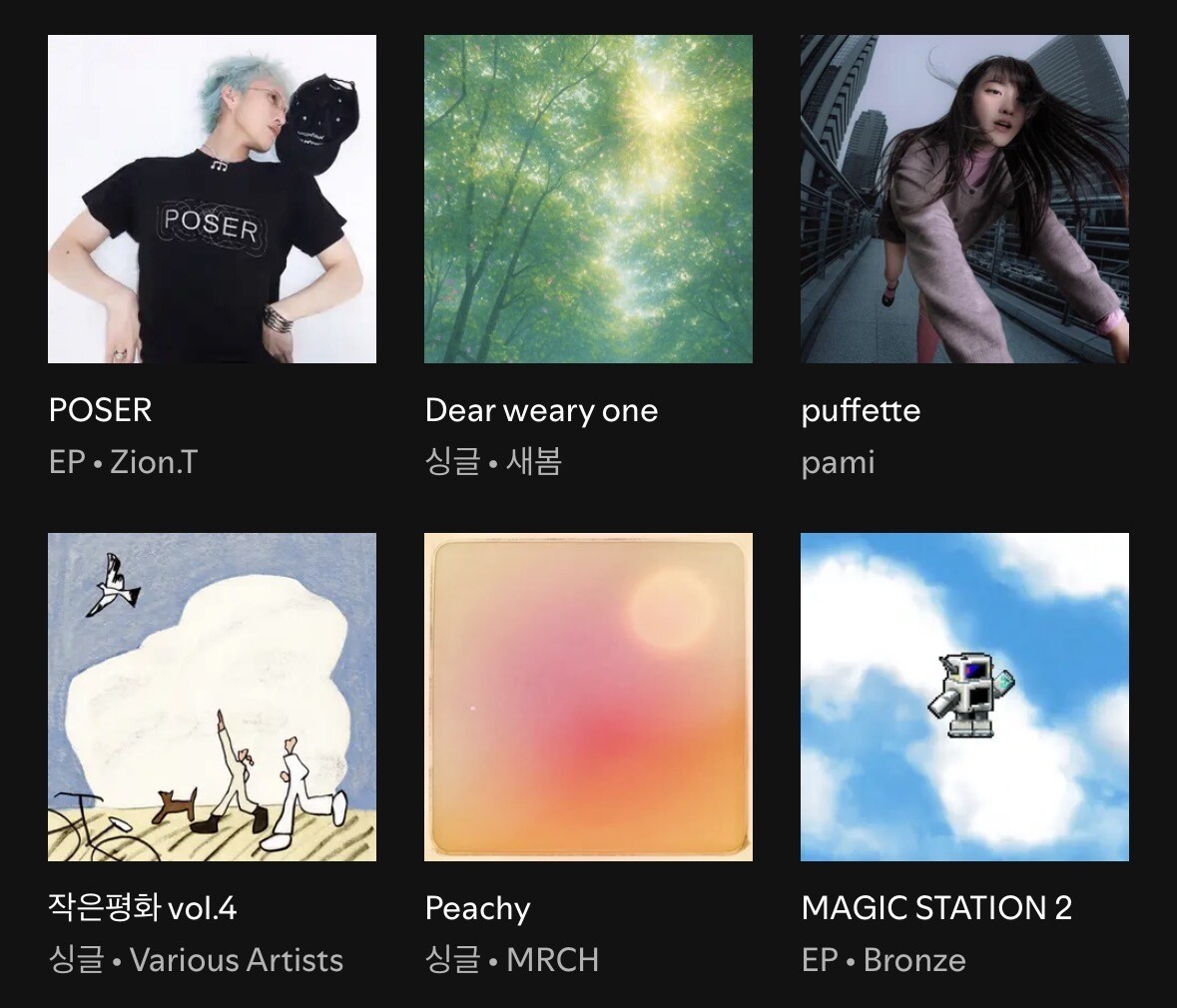Open MAGIC STATION 2 EP by Bronze
The width and height of the screenshot is (1177, 1008).
[964, 697]
